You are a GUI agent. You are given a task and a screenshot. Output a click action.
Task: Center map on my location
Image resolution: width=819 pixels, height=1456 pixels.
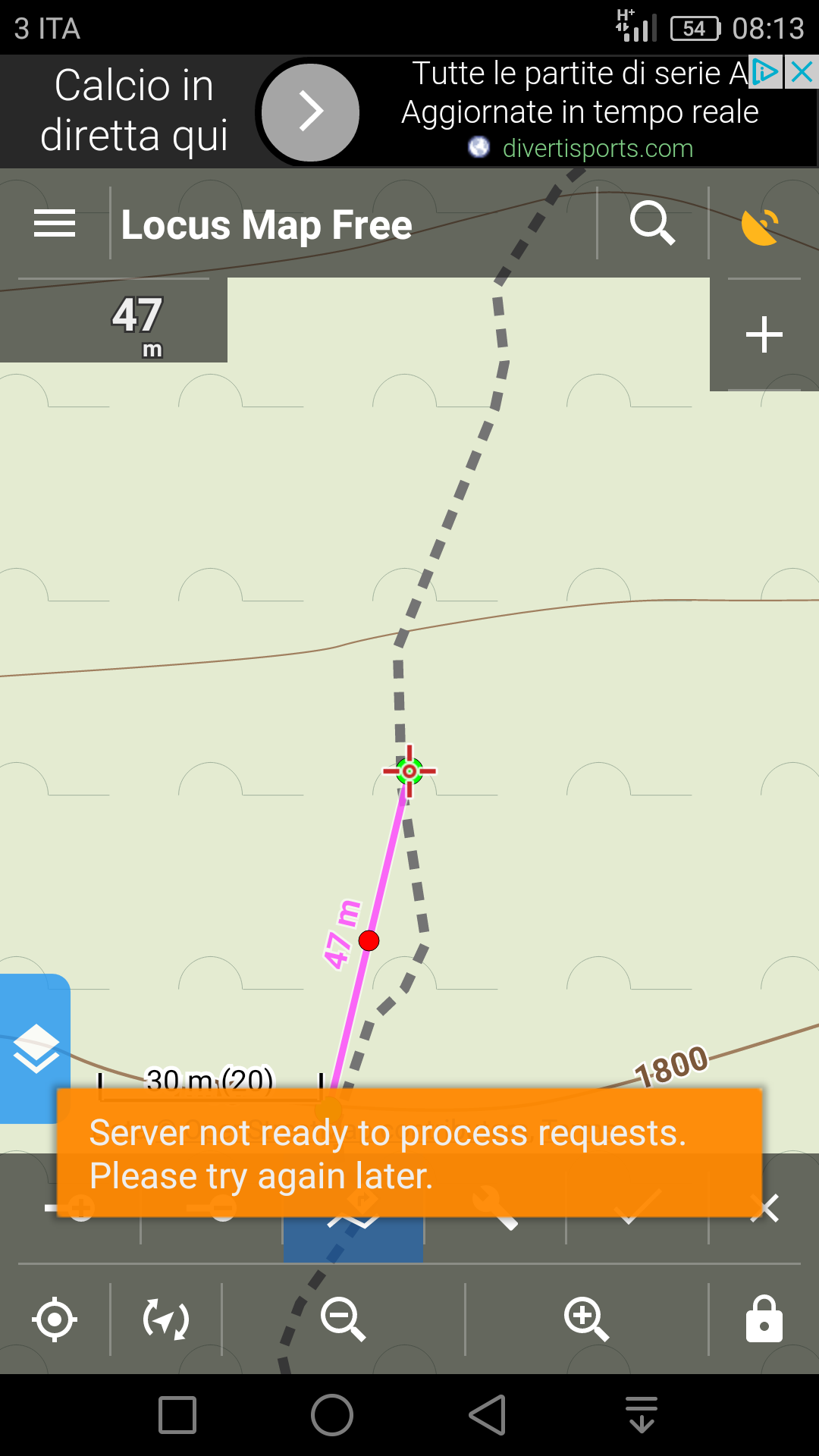tap(55, 1319)
